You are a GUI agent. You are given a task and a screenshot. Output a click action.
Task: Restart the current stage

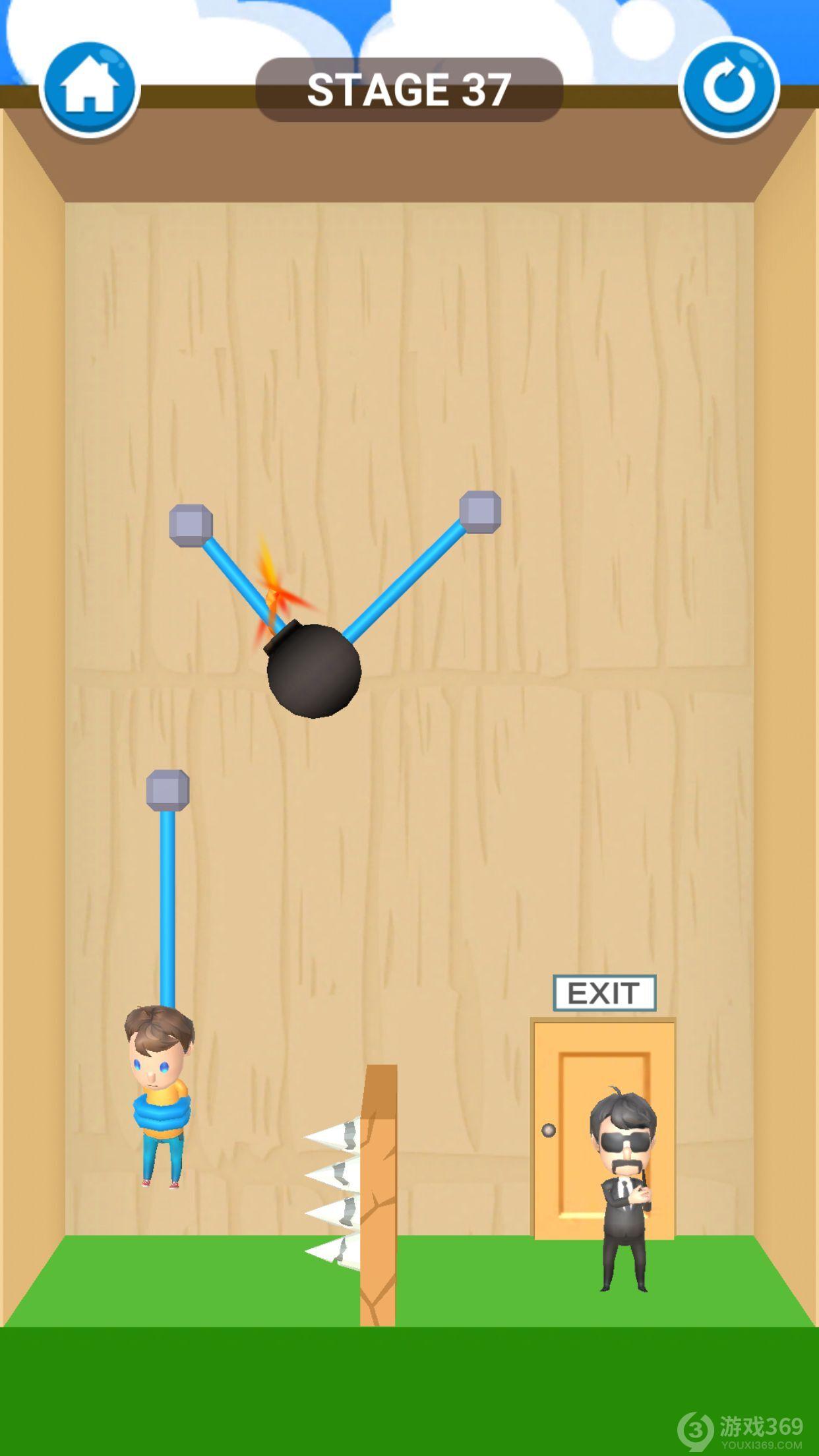point(729,88)
